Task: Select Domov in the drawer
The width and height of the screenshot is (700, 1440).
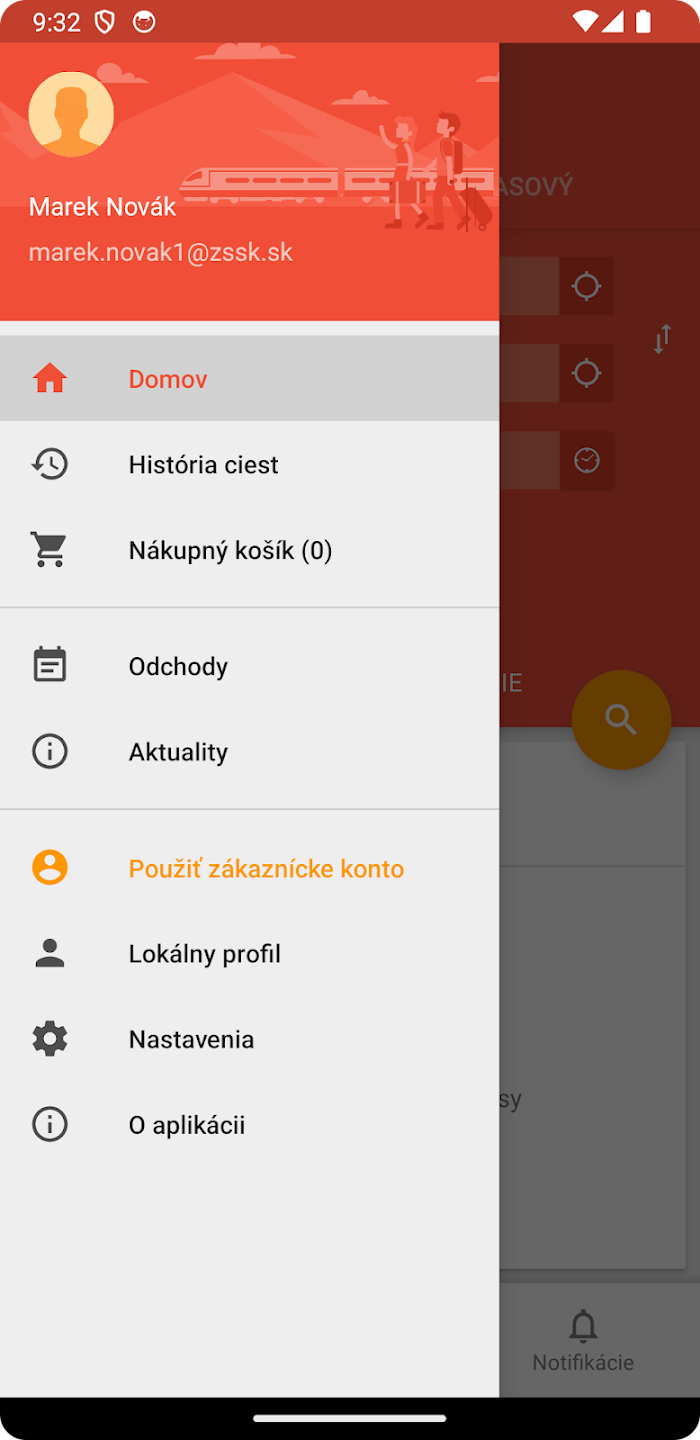Action: coord(249,379)
